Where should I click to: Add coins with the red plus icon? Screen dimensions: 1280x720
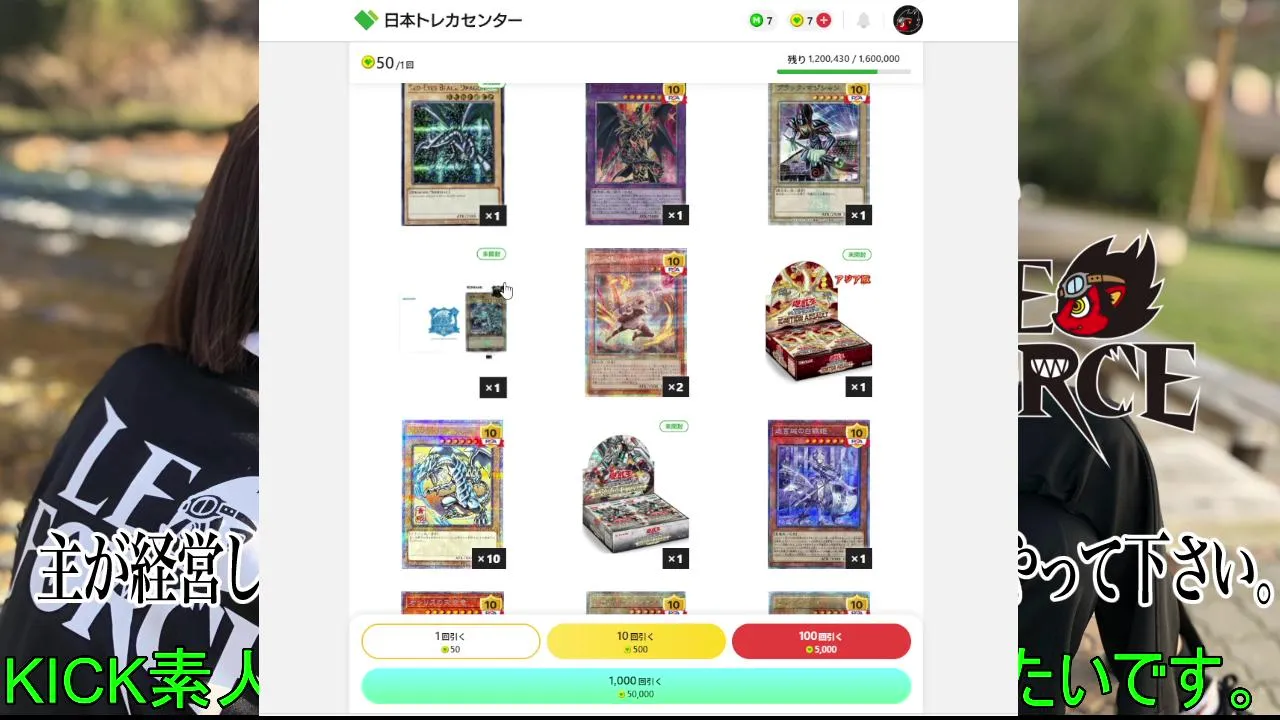[824, 20]
